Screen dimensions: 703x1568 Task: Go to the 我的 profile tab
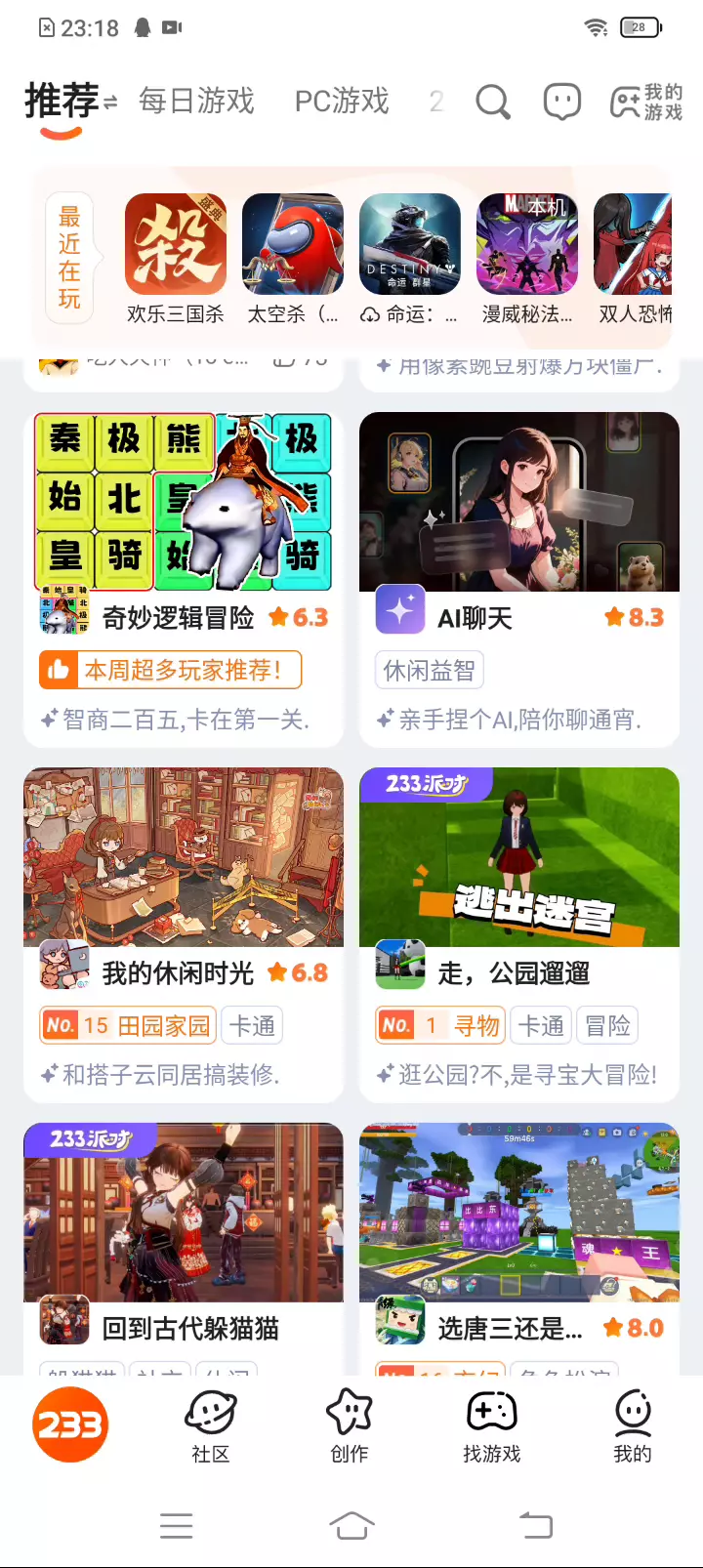tap(633, 1426)
